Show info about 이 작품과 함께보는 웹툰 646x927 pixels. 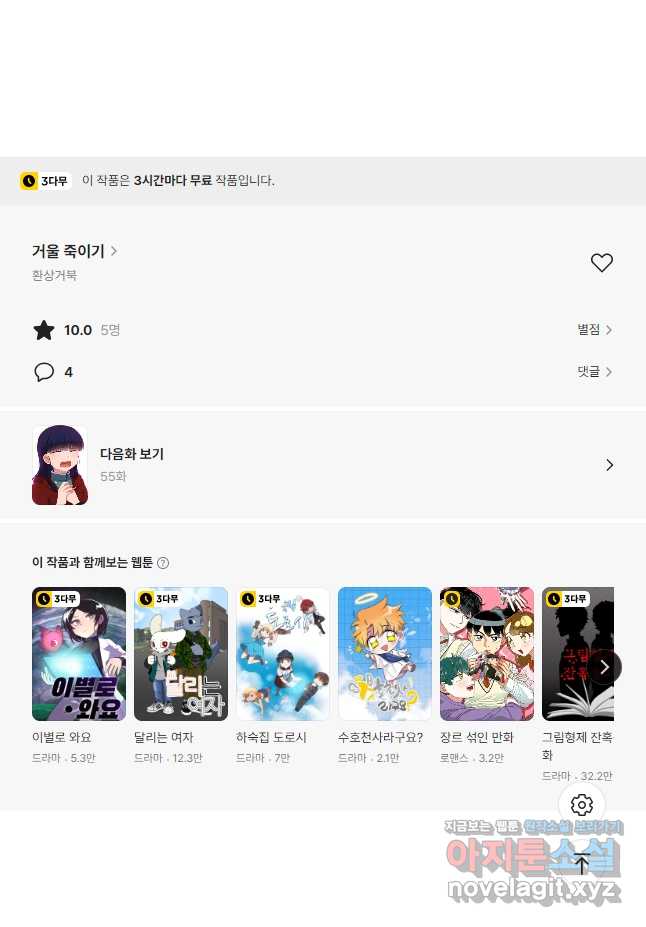[x=163, y=563]
